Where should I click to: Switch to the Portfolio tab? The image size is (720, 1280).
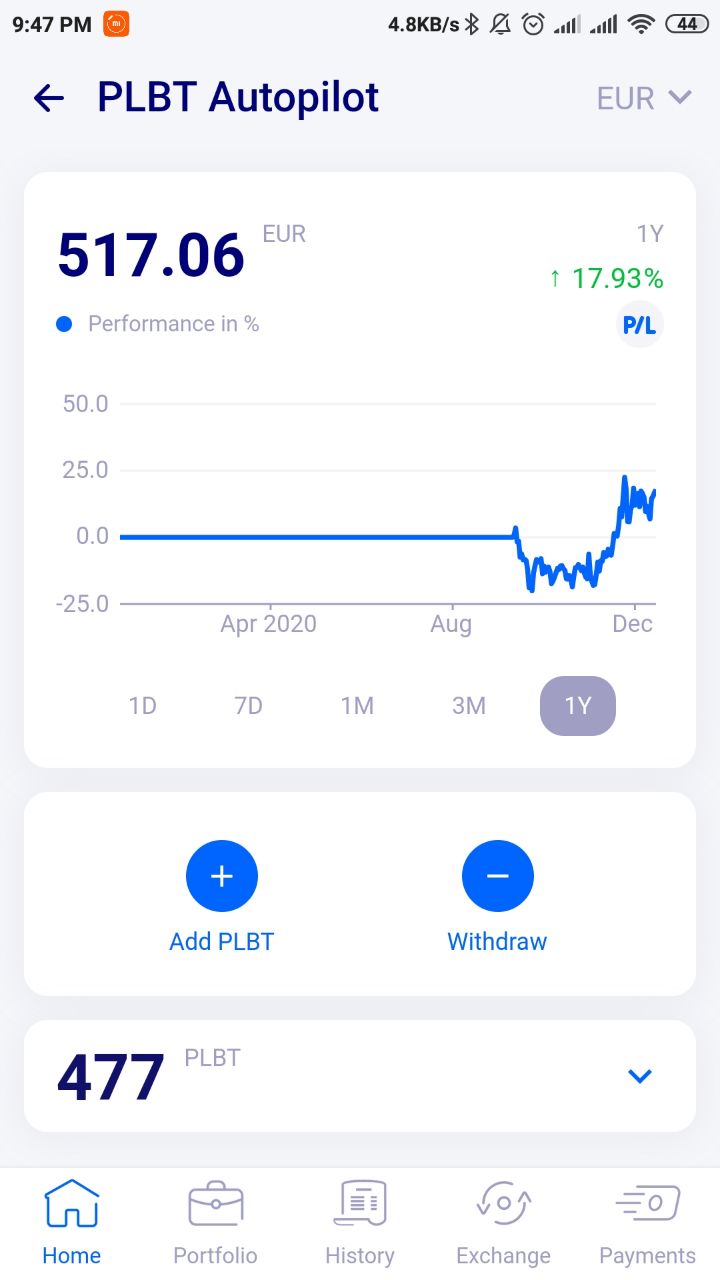click(216, 1222)
